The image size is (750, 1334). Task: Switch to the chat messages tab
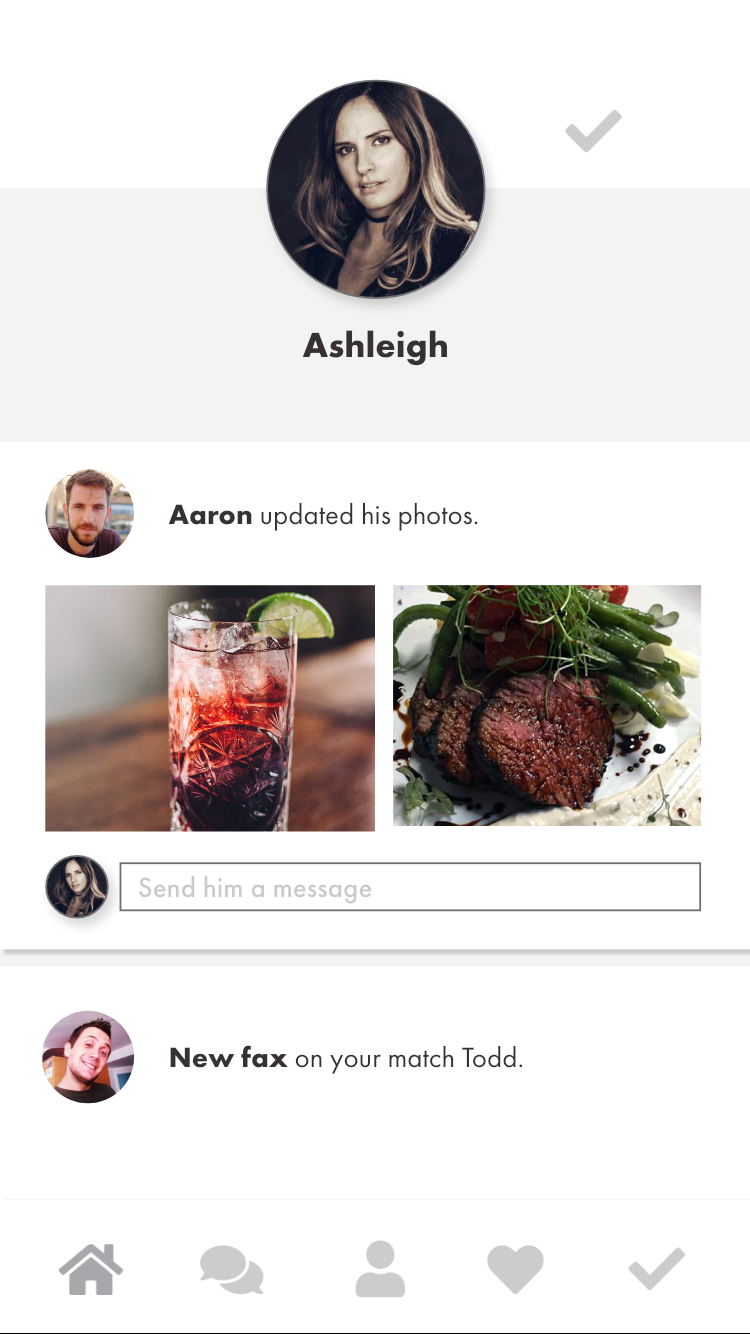click(x=232, y=1270)
